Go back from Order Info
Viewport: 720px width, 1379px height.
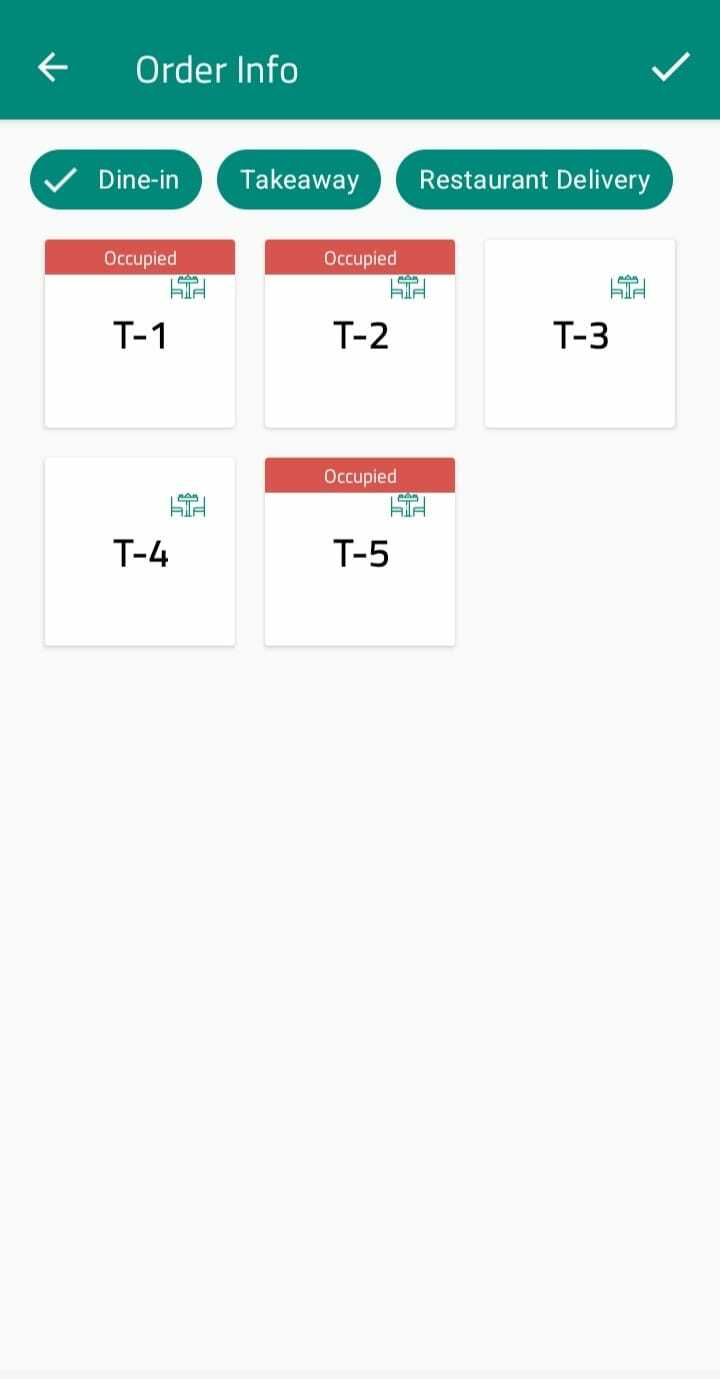(x=53, y=68)
